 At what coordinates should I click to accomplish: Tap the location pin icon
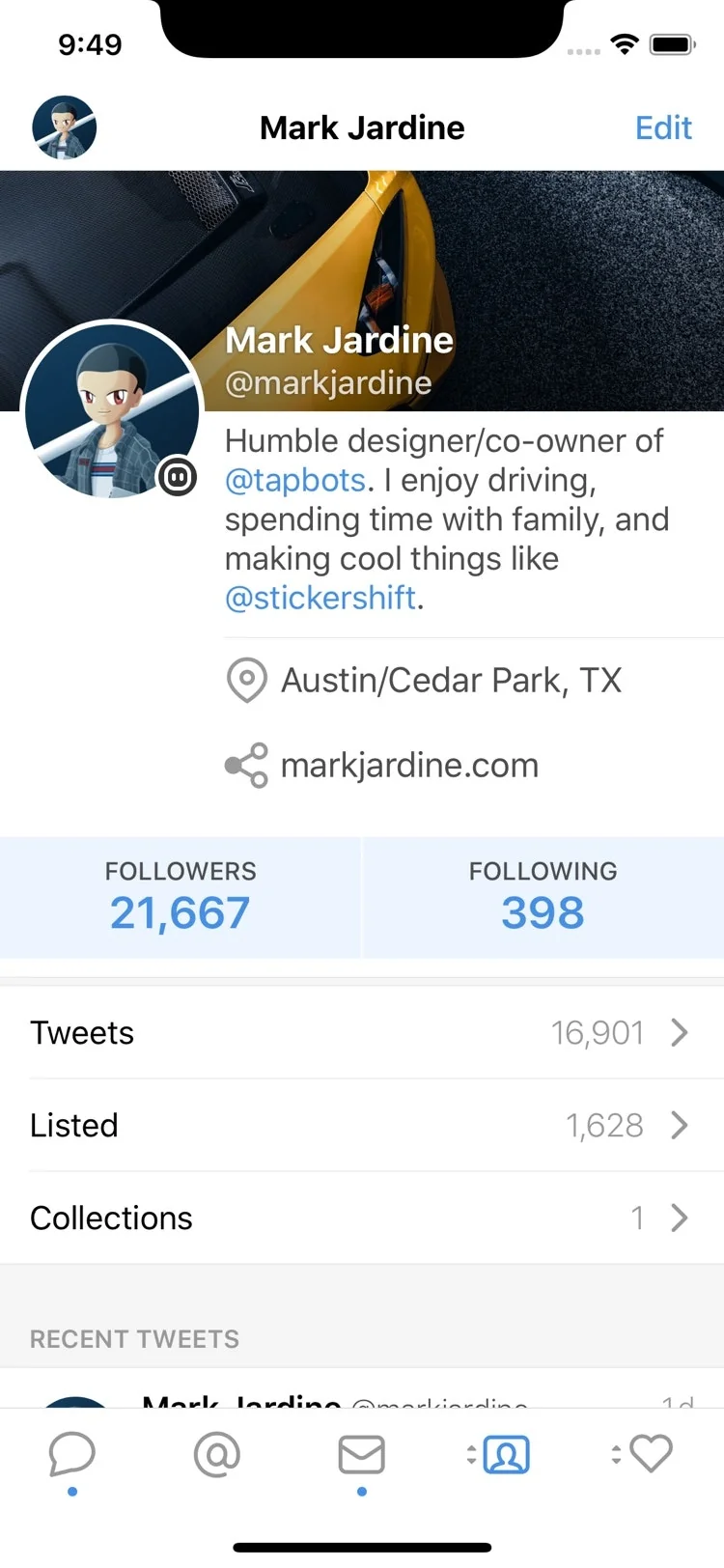246,680
